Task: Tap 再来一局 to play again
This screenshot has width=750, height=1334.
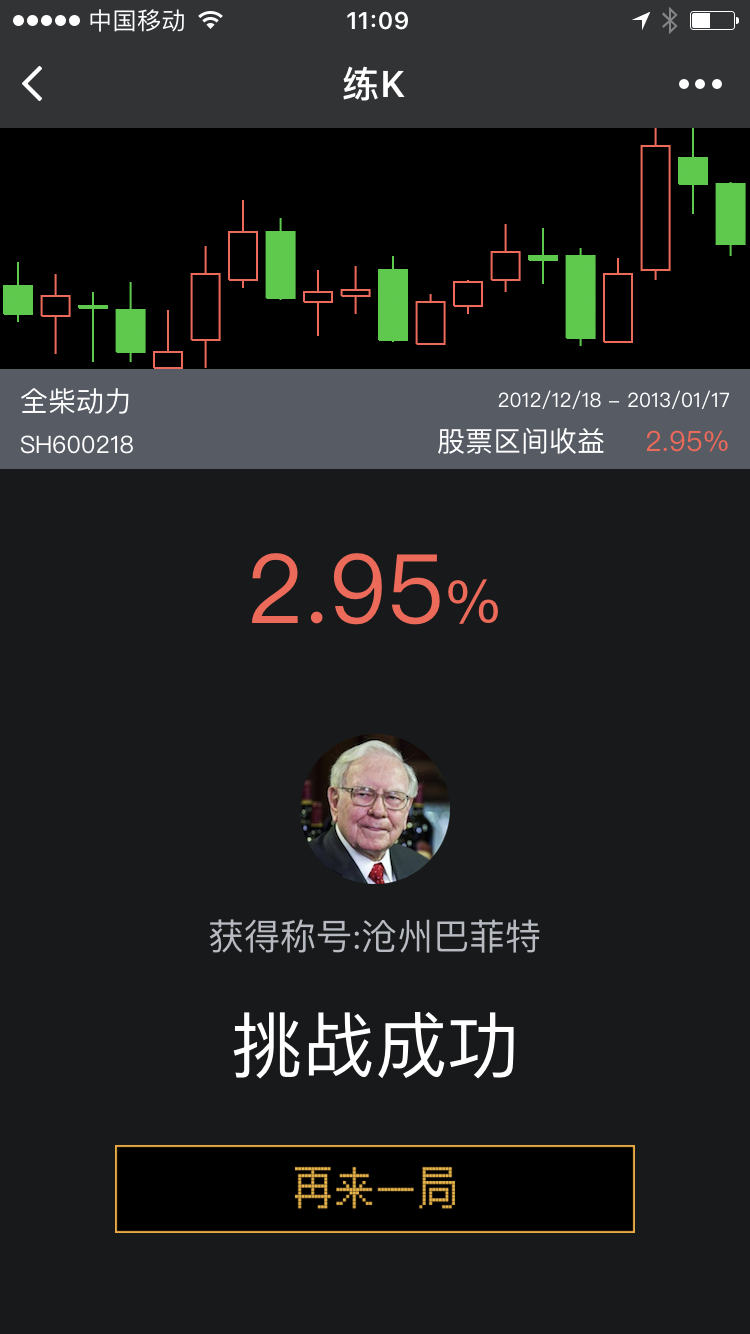Action: (375, 1189)
